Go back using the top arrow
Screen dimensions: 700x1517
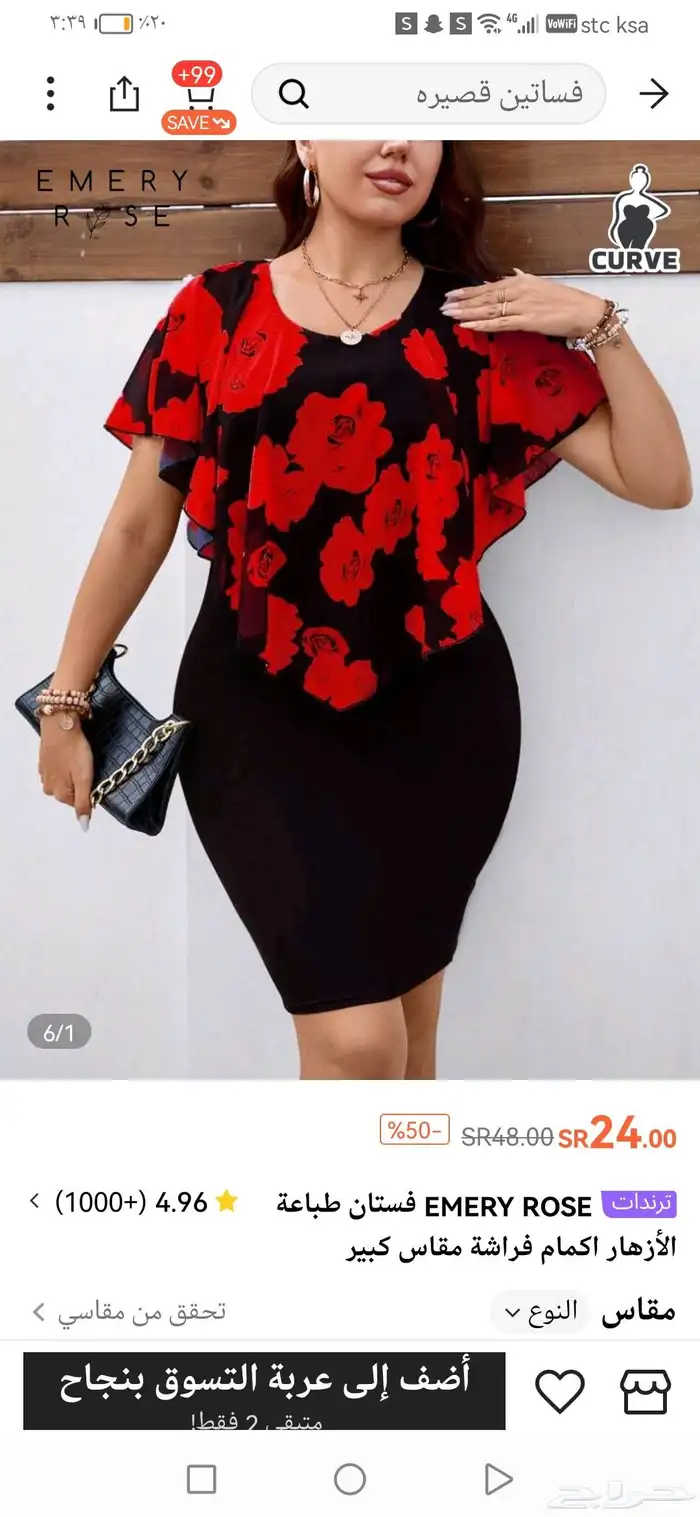tap(653, 94)
